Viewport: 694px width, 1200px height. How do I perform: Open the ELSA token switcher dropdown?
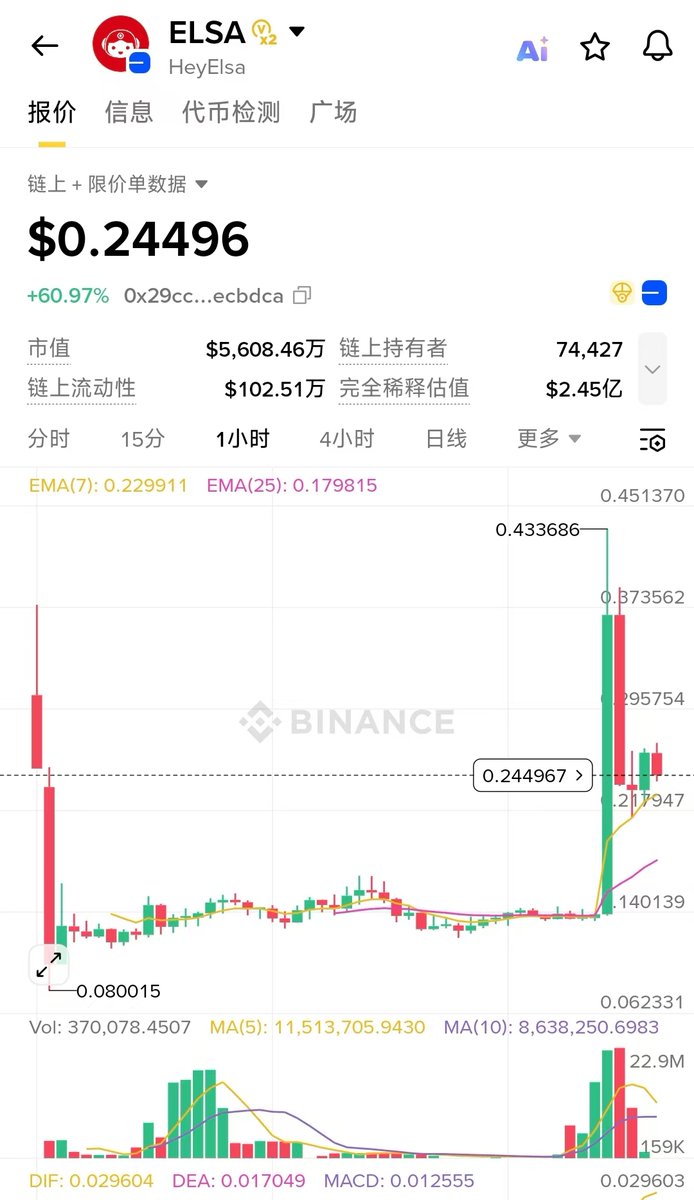297,32
